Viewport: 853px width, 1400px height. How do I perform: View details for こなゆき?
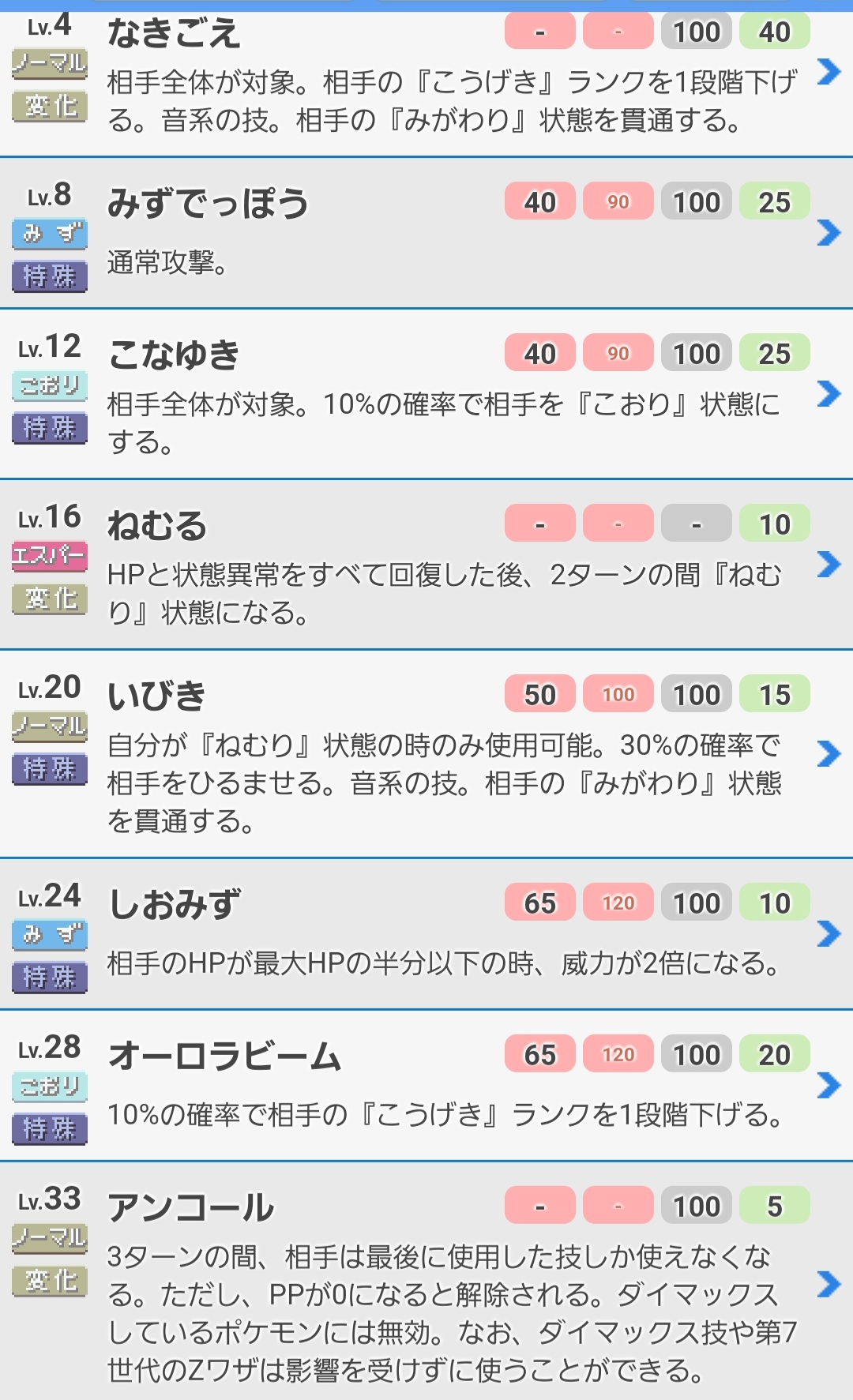pos(426,394)
